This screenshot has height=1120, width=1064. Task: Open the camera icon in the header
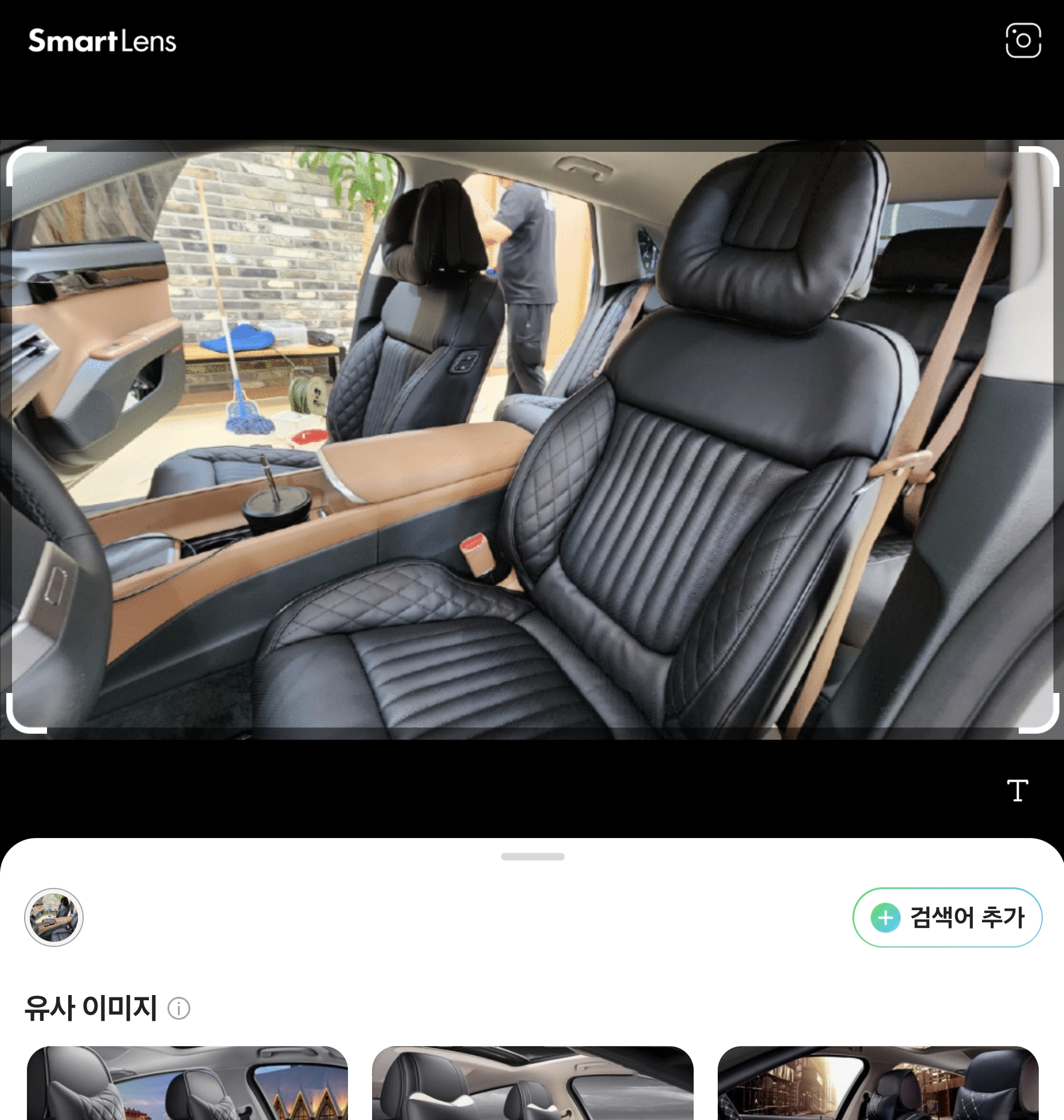1023,41
